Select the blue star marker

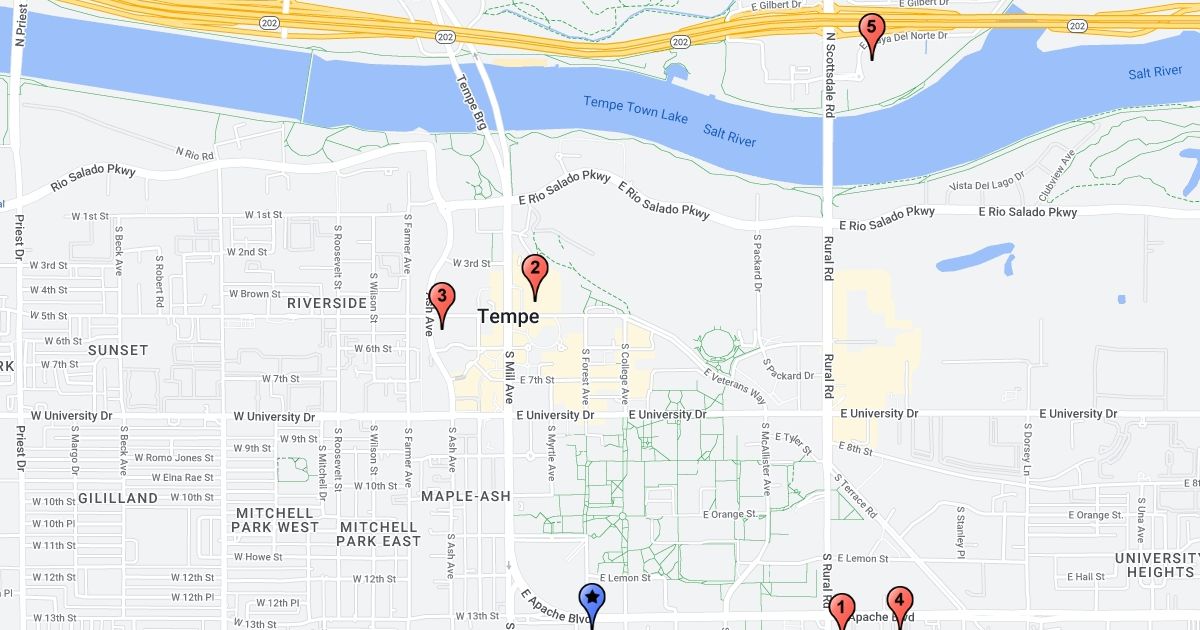click(x=592, y=603)
